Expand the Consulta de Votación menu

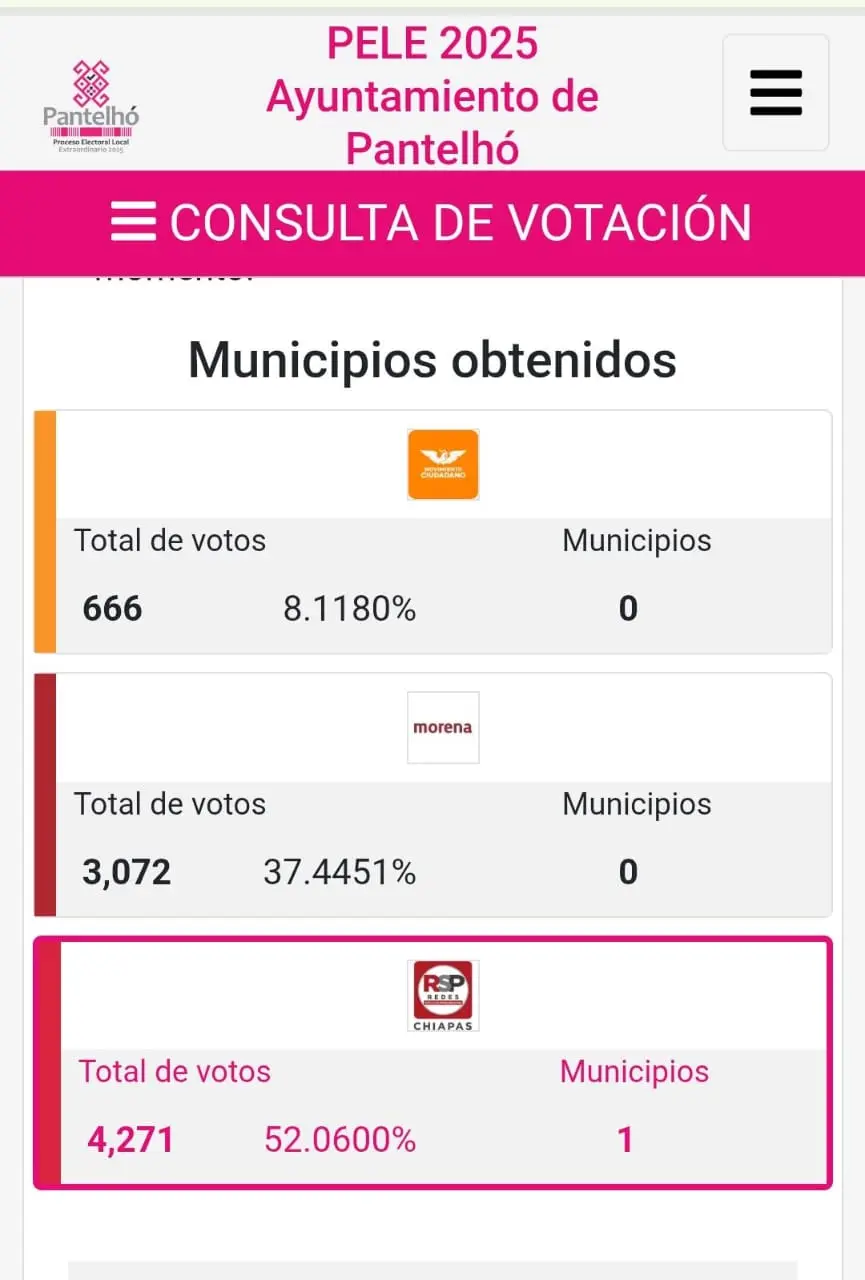(432, 222)
